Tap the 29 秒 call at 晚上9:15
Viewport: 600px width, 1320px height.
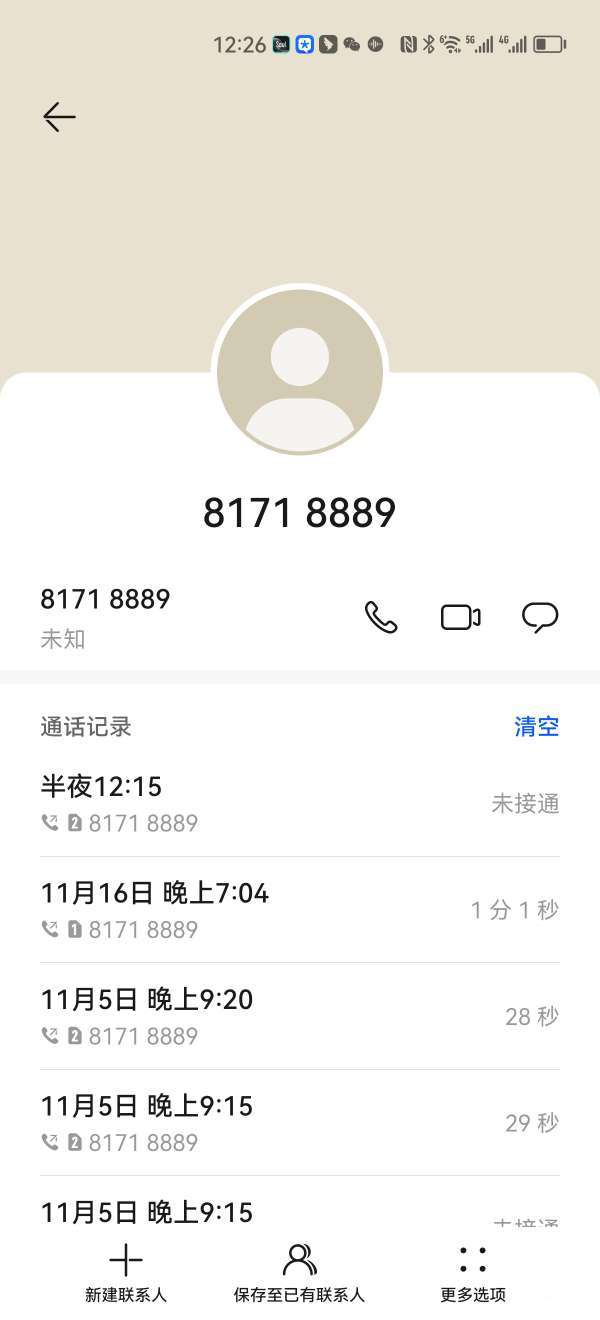click(x=300, y=1123)
